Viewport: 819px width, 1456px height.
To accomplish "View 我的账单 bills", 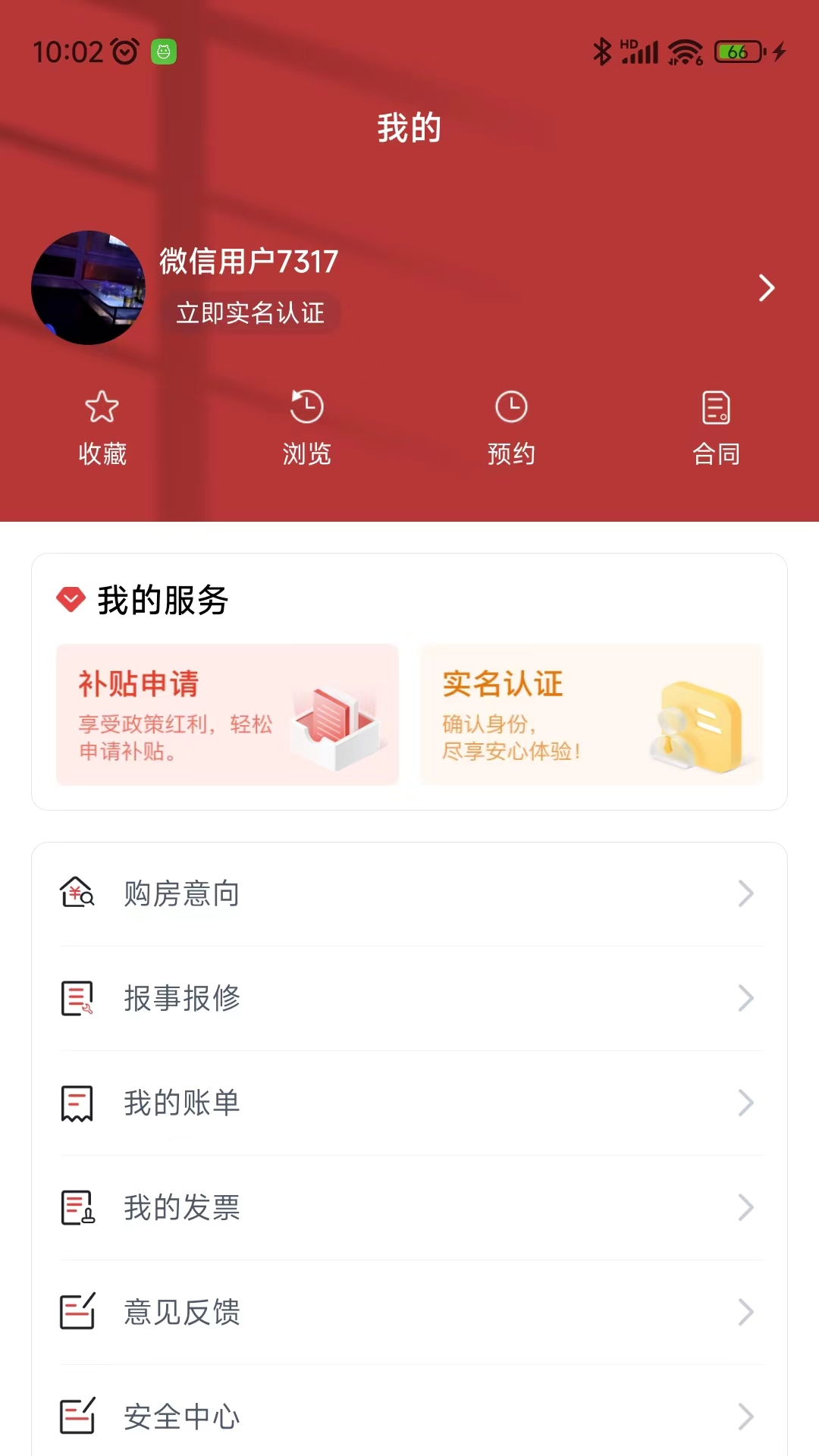I will tap(409, 1103).
